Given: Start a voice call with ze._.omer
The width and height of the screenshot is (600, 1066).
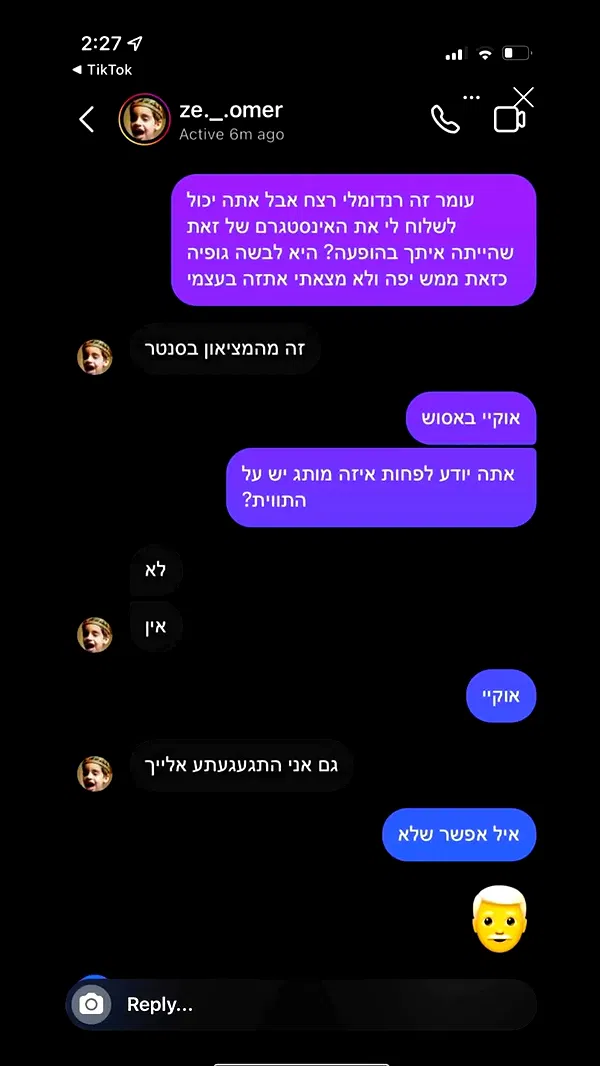Looking at the screenshot, I should click(445, 119).
